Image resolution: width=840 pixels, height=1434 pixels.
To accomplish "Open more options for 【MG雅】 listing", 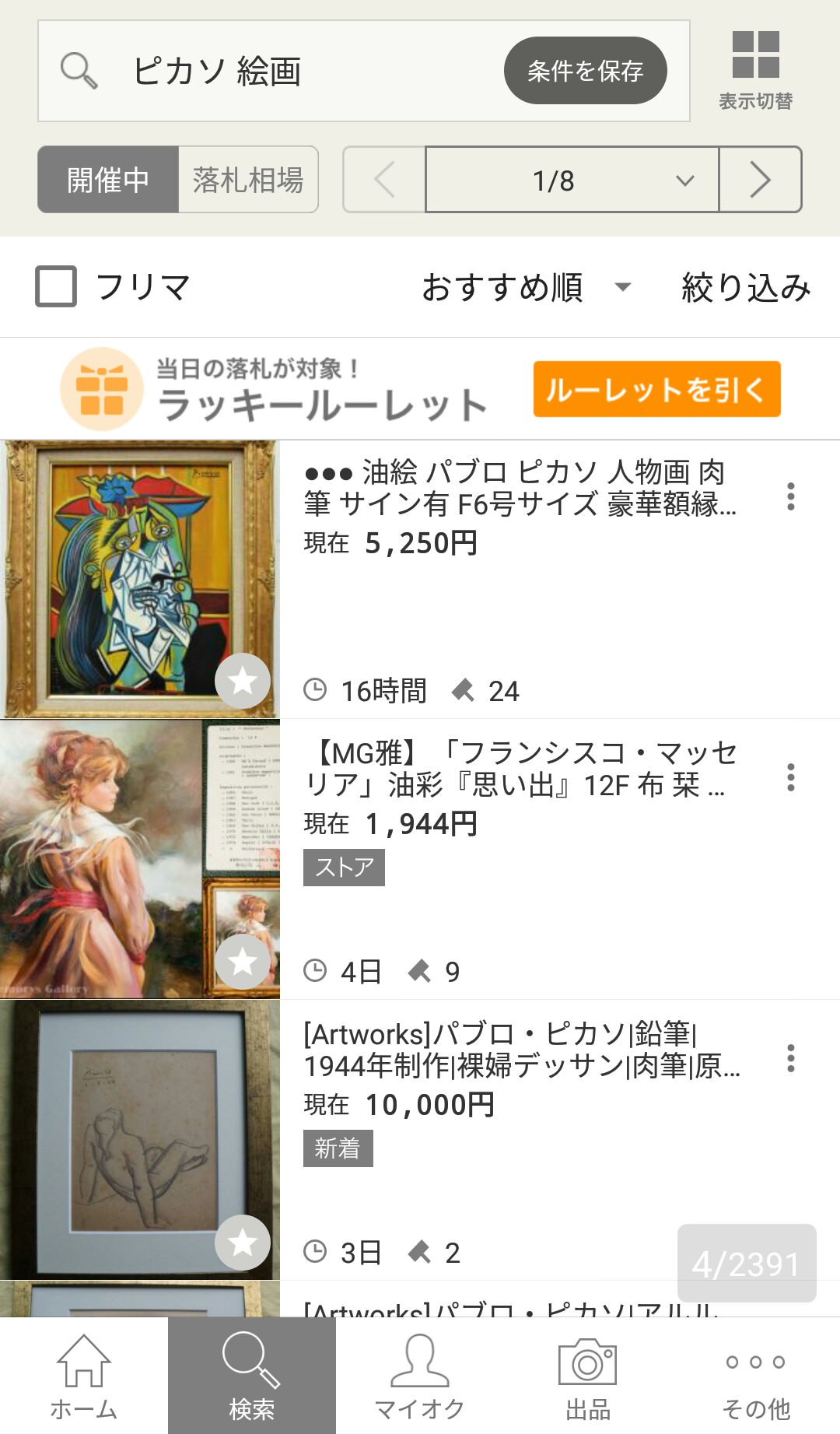I will pos(791,777).
